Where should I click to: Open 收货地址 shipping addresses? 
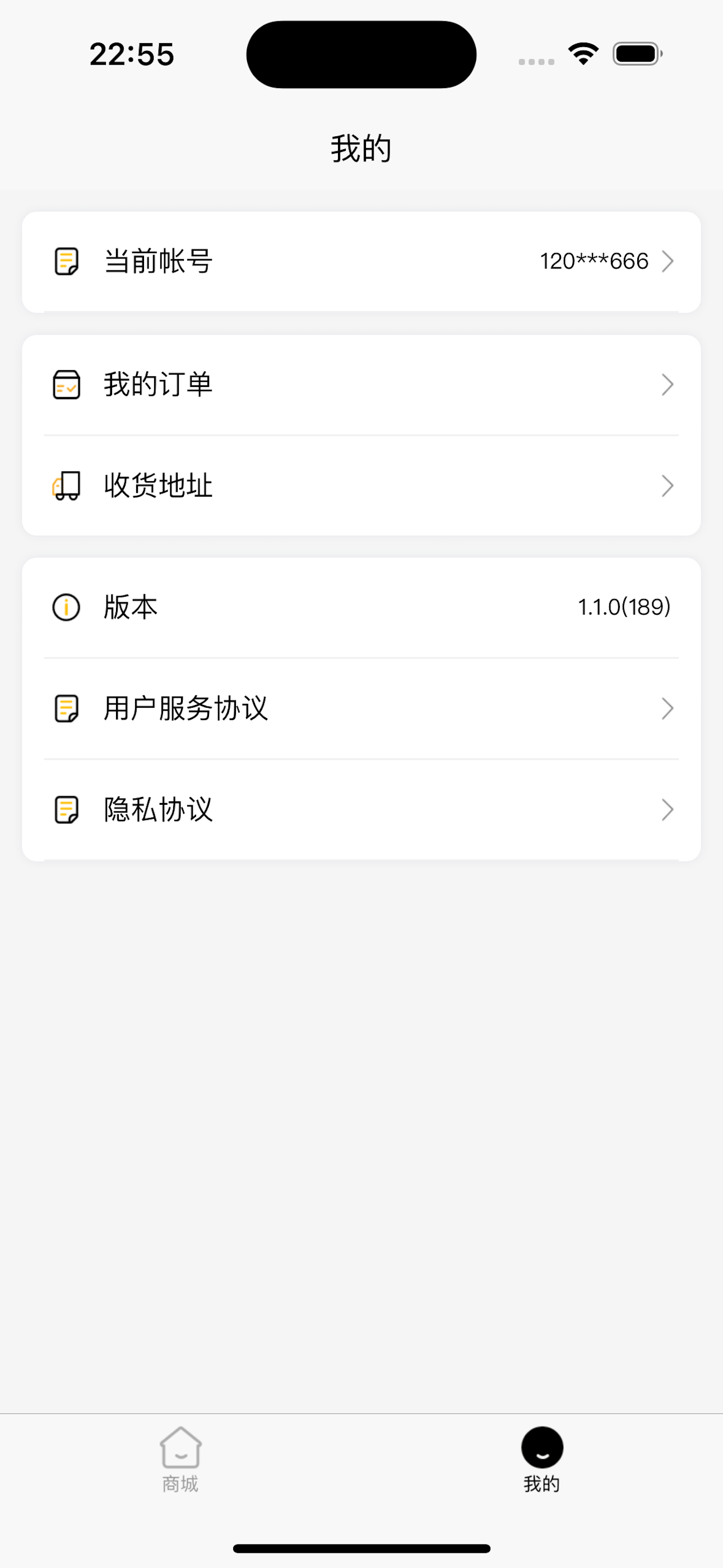click(x=361, y=486)
